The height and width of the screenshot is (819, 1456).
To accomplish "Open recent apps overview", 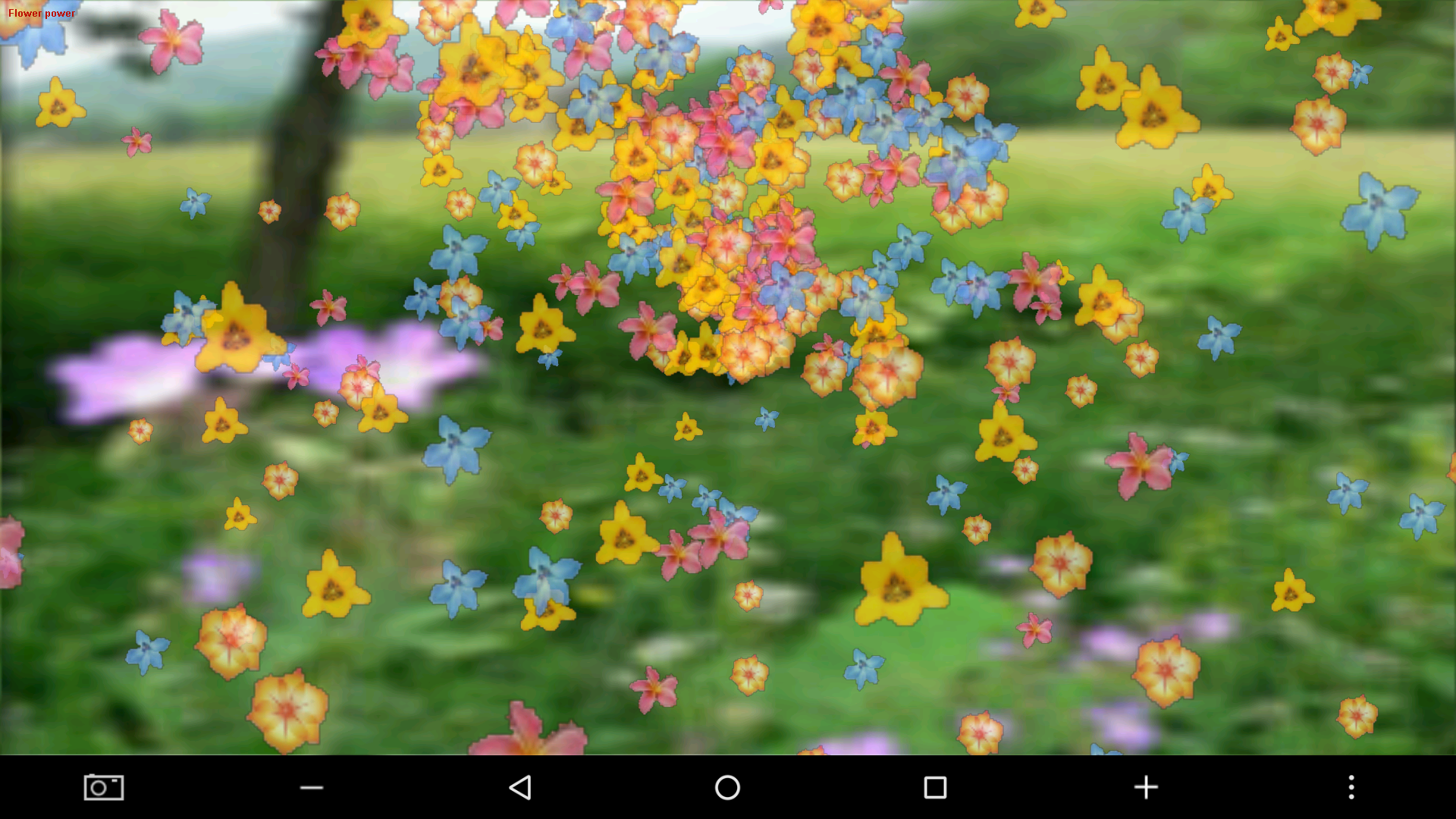I will [935, 787].
